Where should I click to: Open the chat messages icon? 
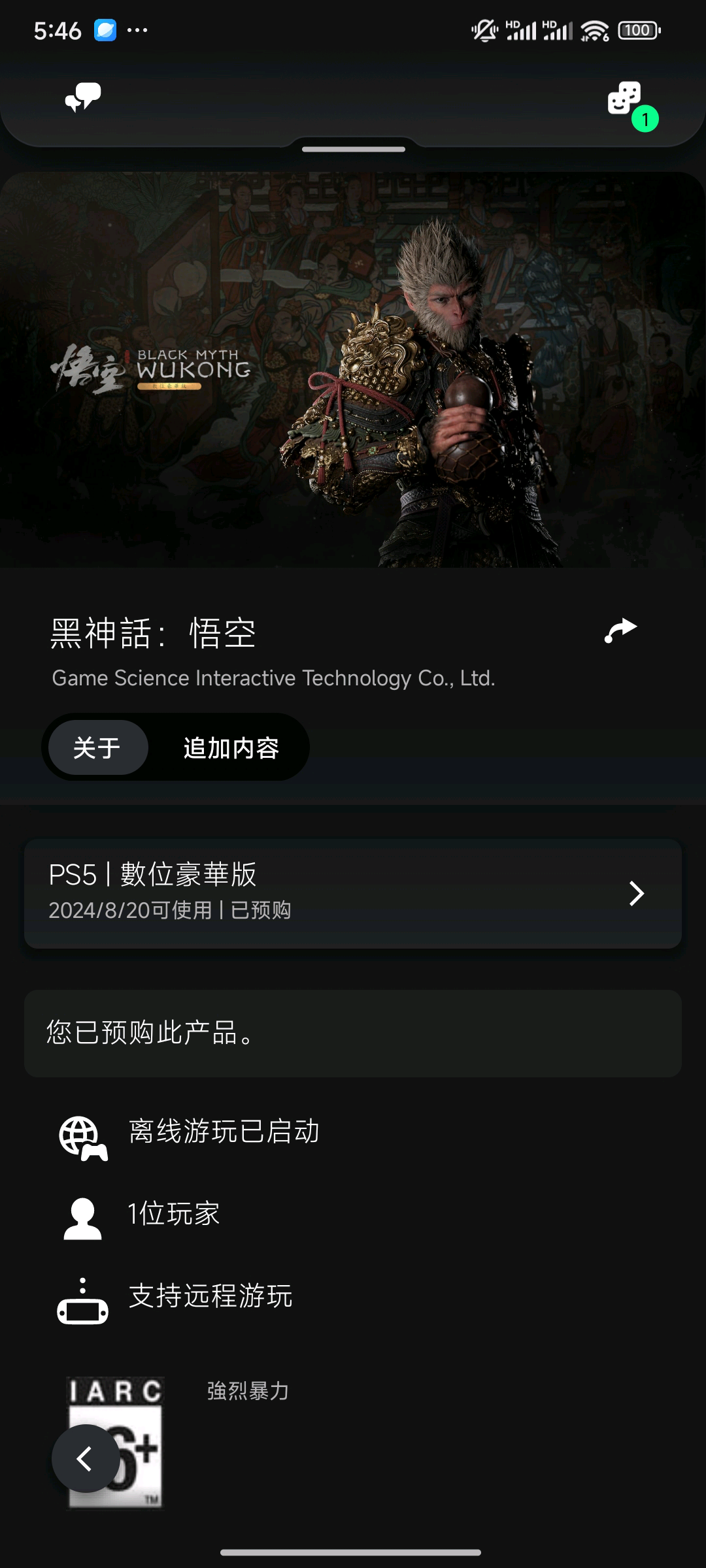point(83,98)
